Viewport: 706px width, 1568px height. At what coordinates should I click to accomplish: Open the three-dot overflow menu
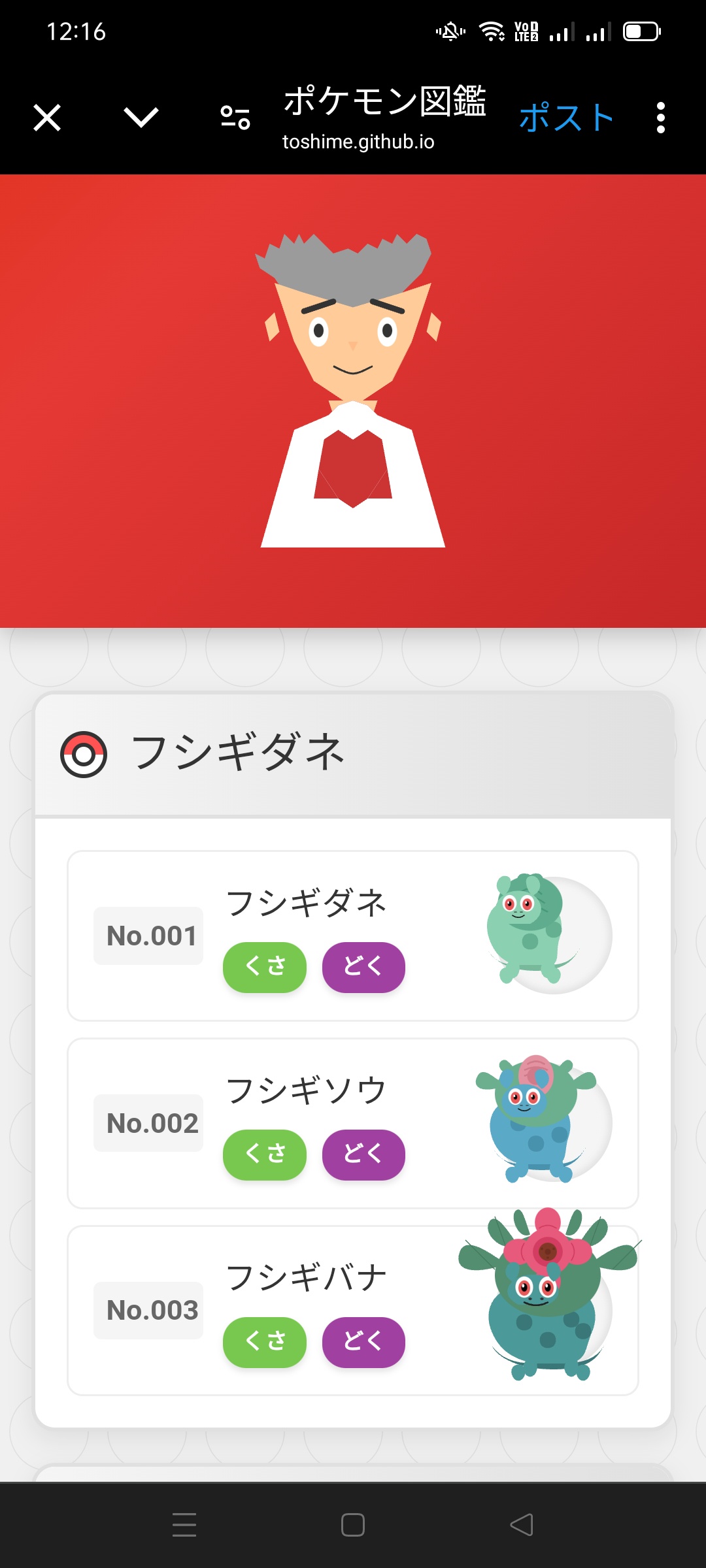pos(661,118)
